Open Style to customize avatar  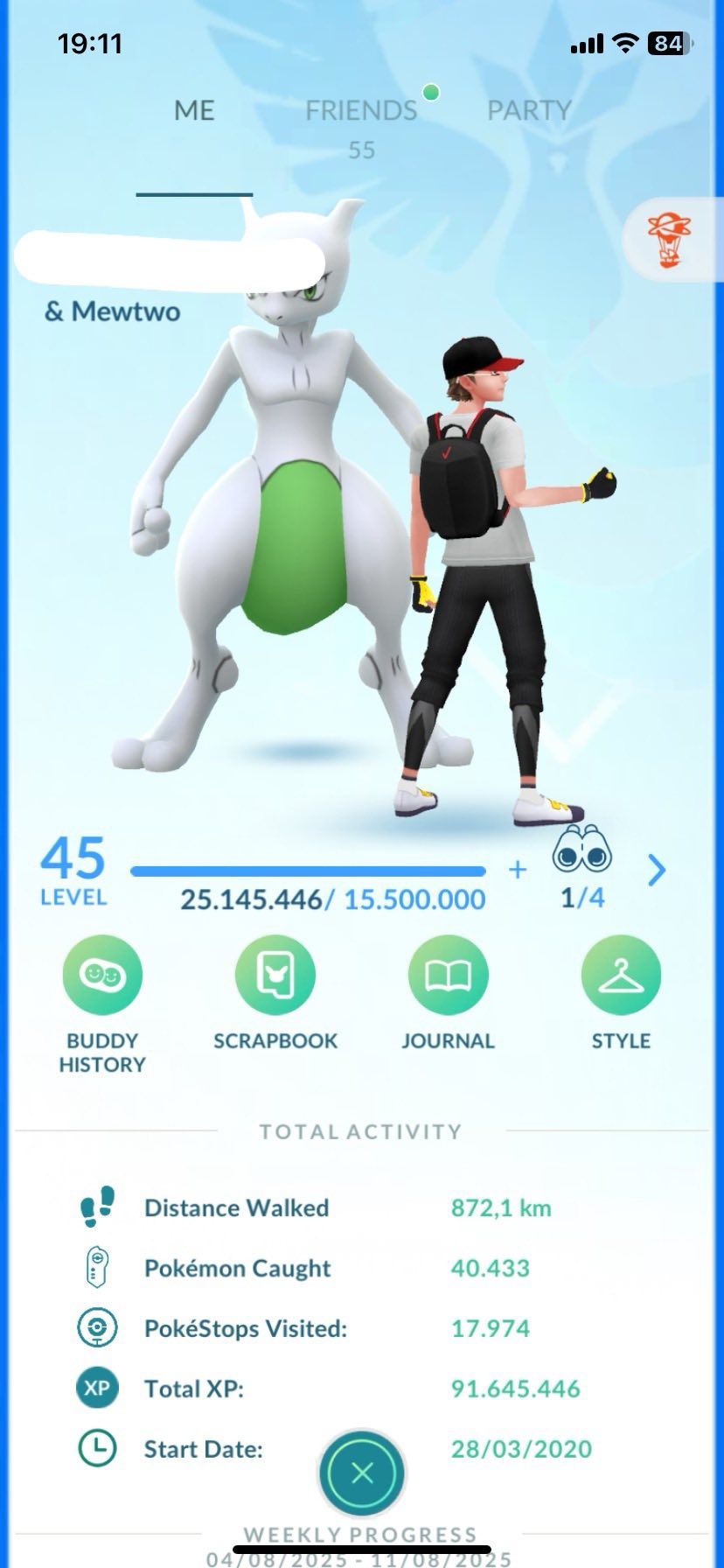(x=621, y=993)
